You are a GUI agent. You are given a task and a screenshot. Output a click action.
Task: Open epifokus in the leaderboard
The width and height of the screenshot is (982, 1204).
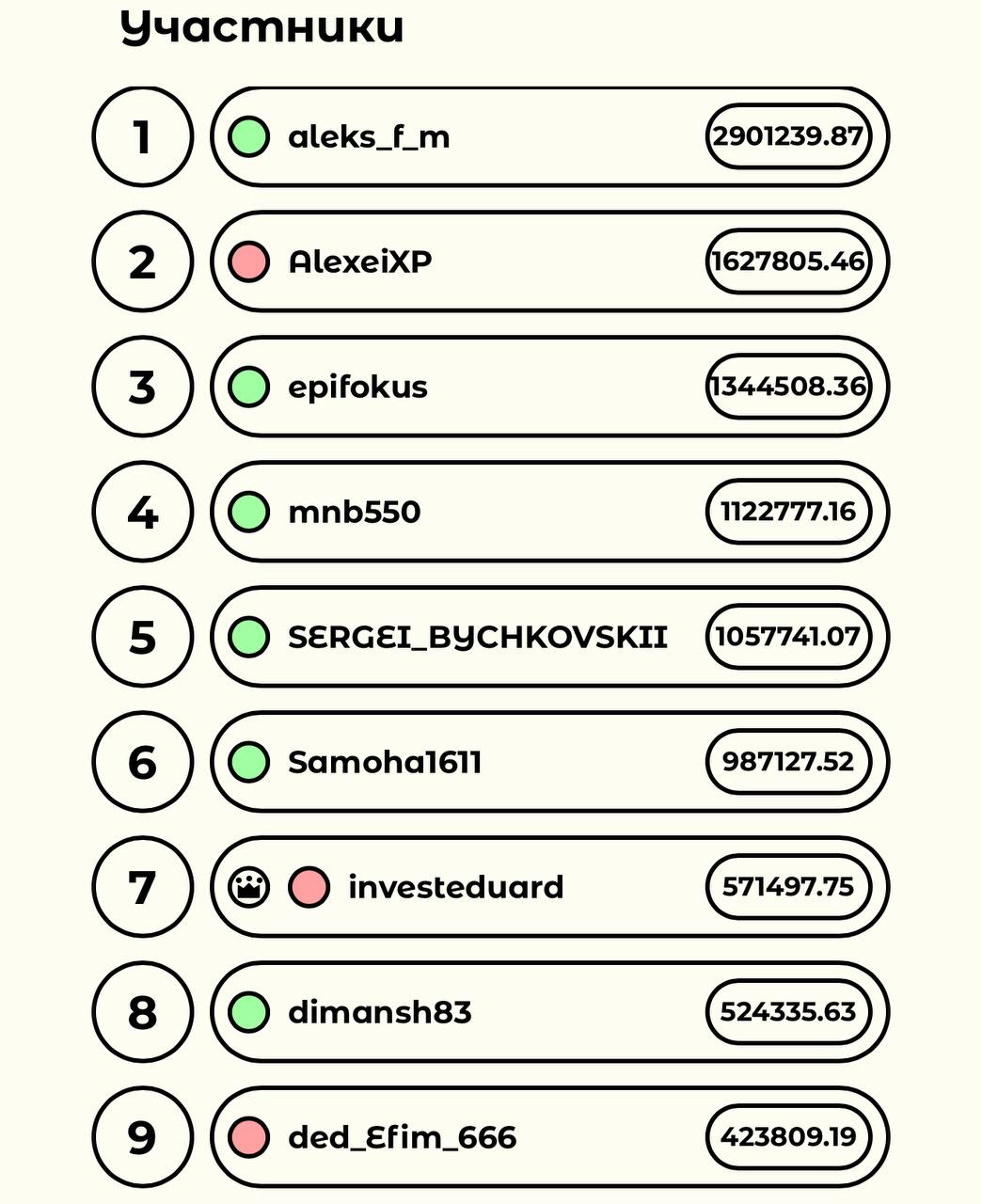[x=358, y=387]
